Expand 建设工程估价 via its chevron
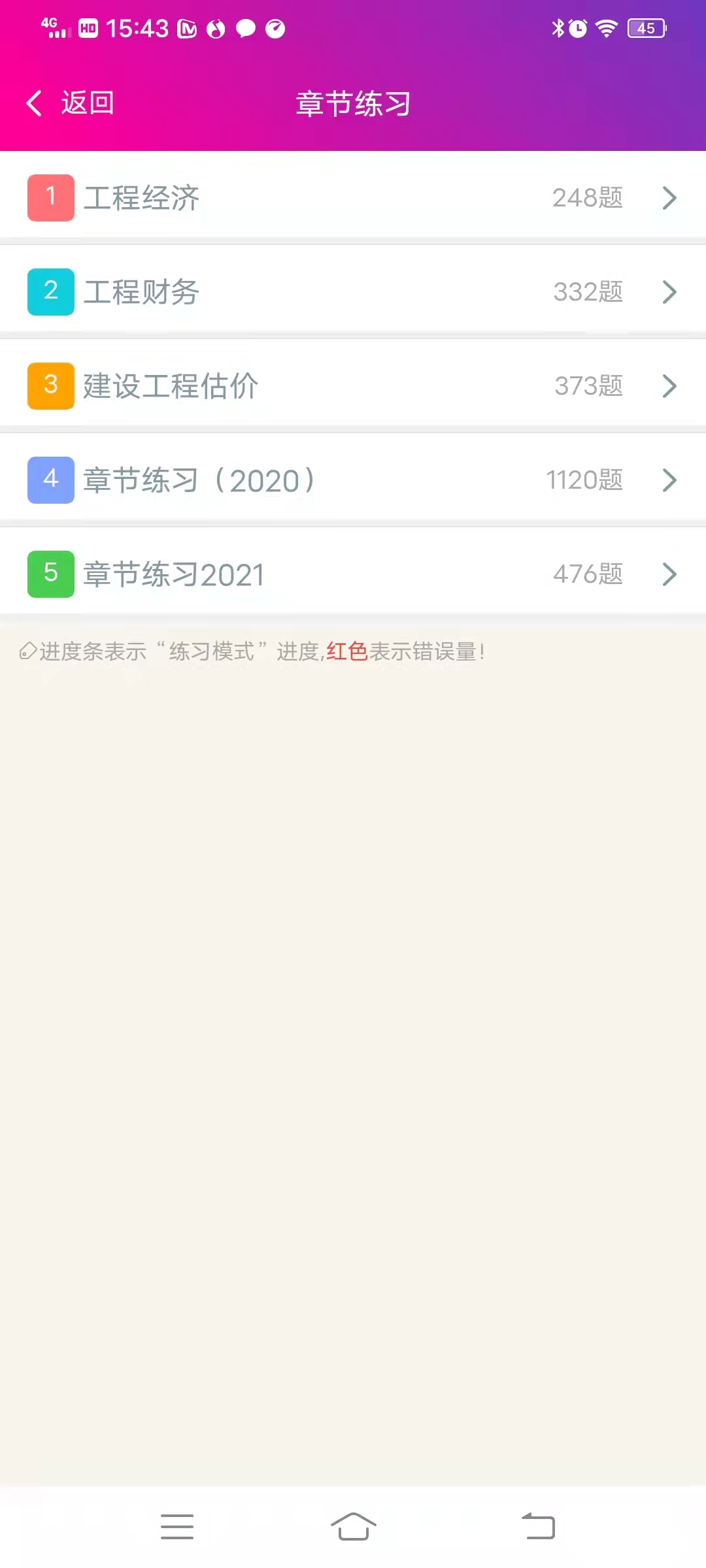Screen dimensions: 706x1568 669,386
